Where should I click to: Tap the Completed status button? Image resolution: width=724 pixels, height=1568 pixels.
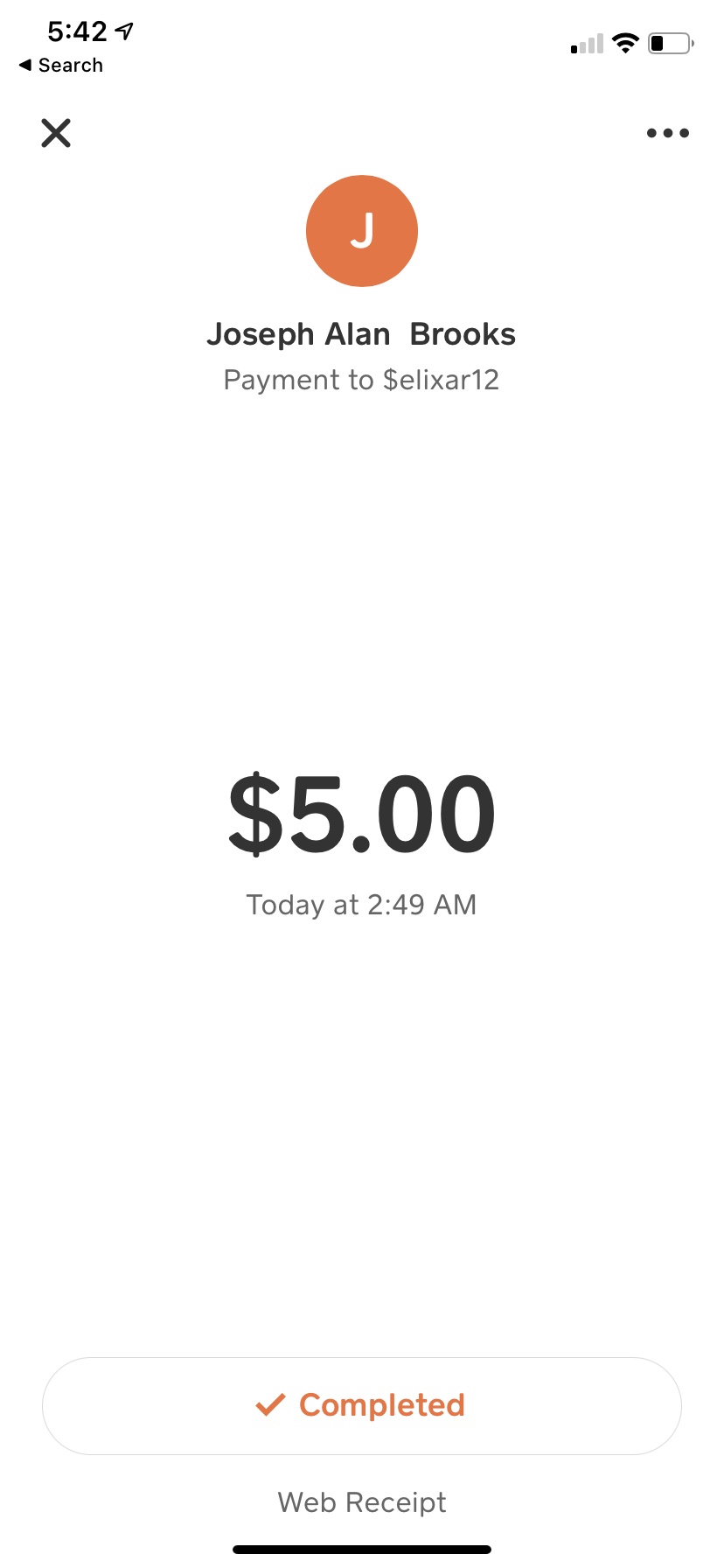pos(362,1405)
